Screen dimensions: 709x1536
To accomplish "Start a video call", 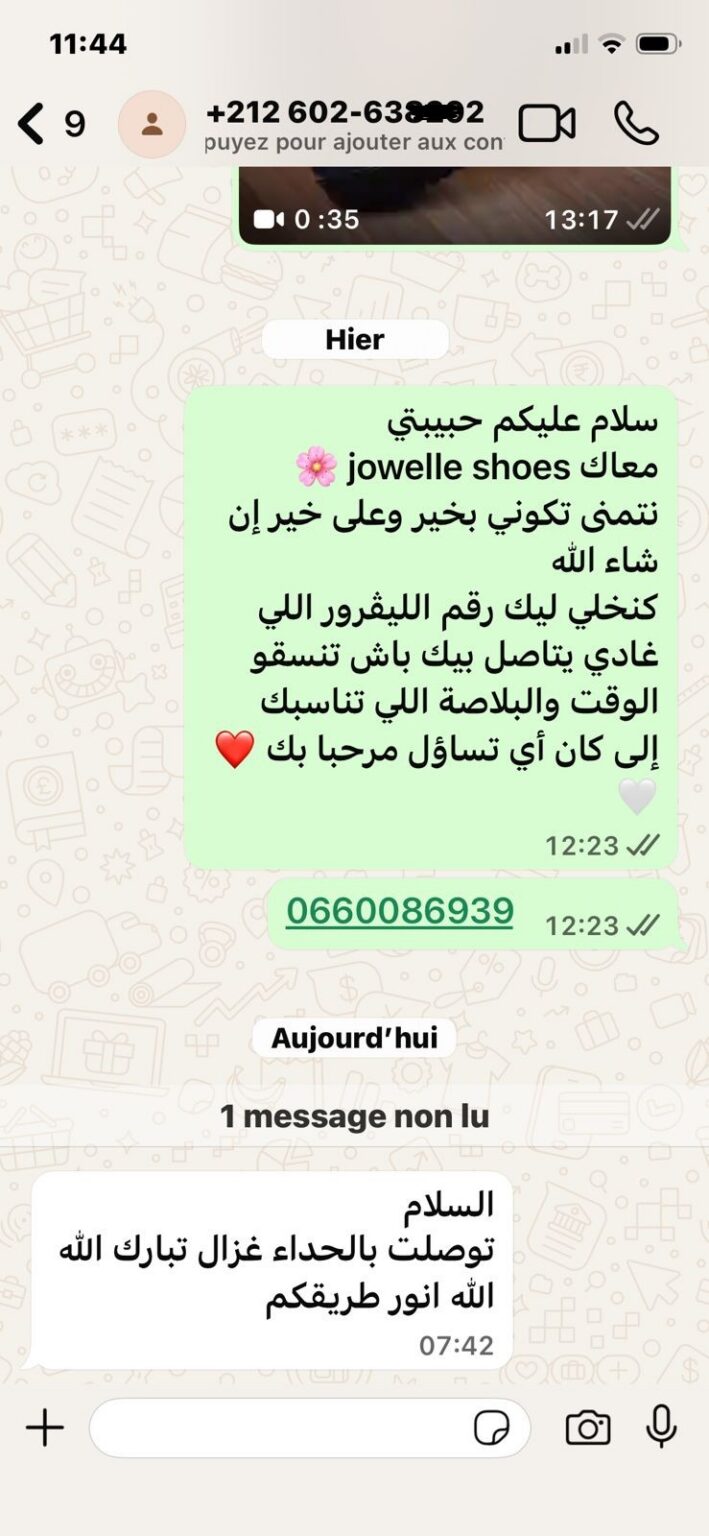I will pyautogui.click(x=546, y=124).
